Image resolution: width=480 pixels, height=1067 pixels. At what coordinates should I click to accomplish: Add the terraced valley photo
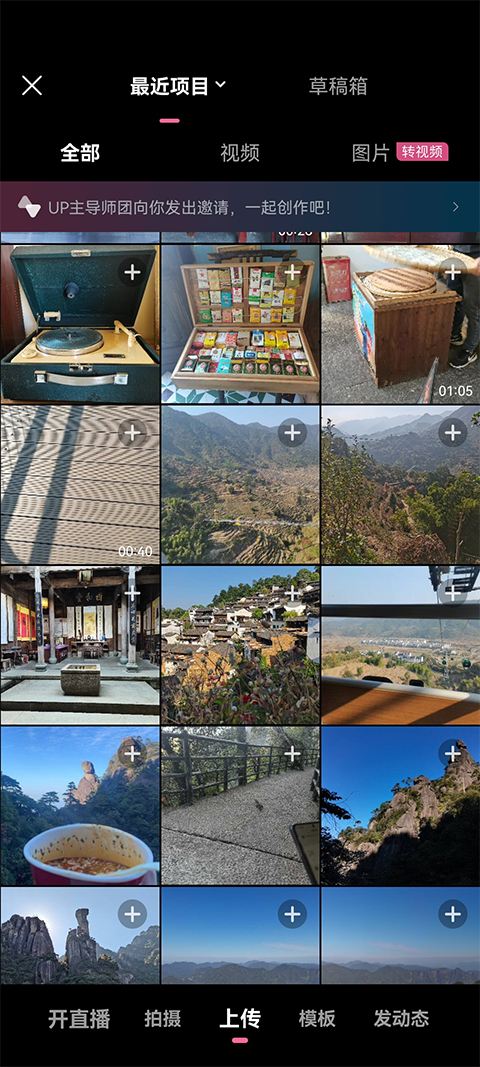292,433
